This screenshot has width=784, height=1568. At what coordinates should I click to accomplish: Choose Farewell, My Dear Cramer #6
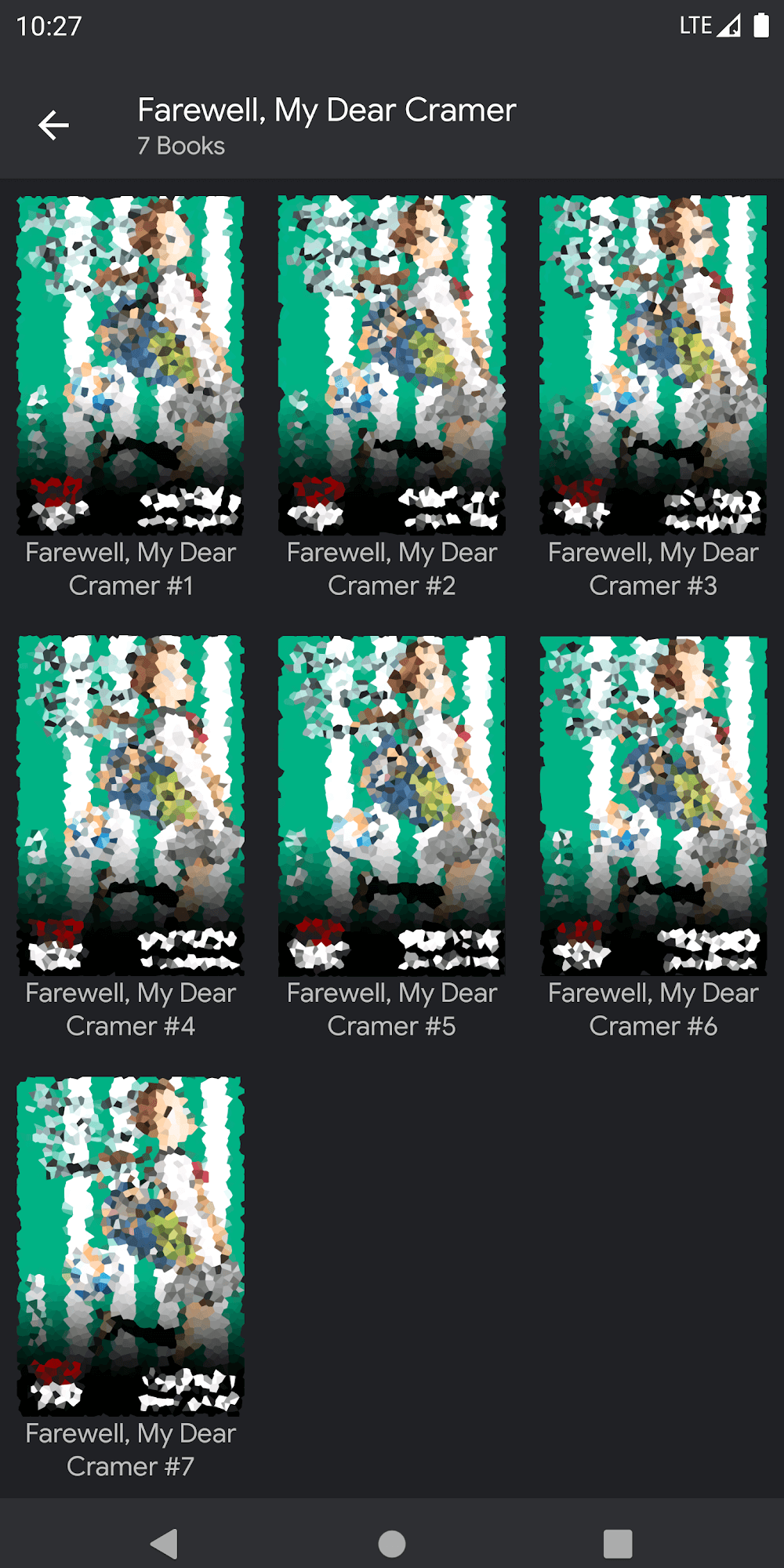coord(652,806)
